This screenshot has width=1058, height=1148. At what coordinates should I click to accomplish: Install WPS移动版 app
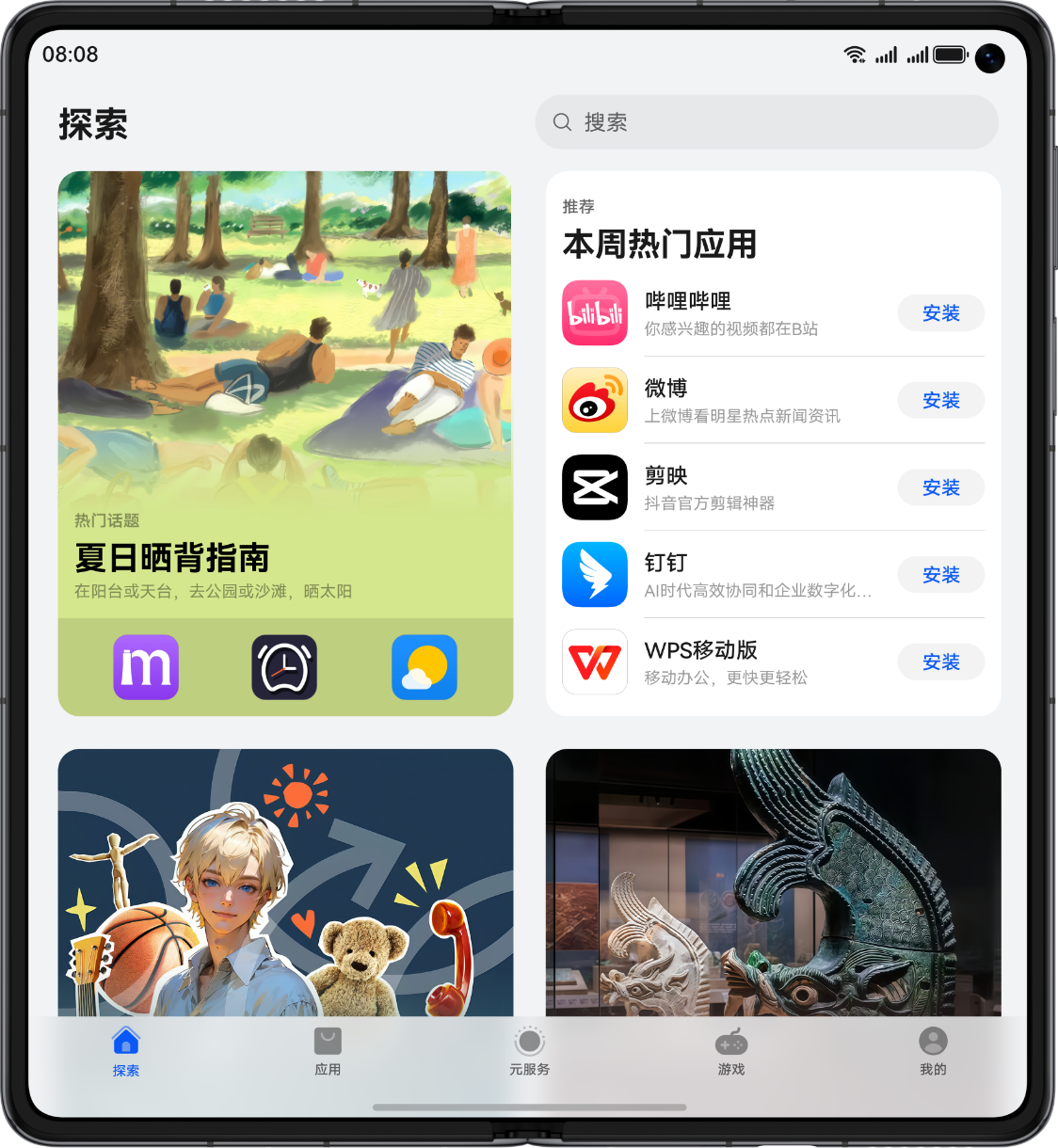[940, 662]
